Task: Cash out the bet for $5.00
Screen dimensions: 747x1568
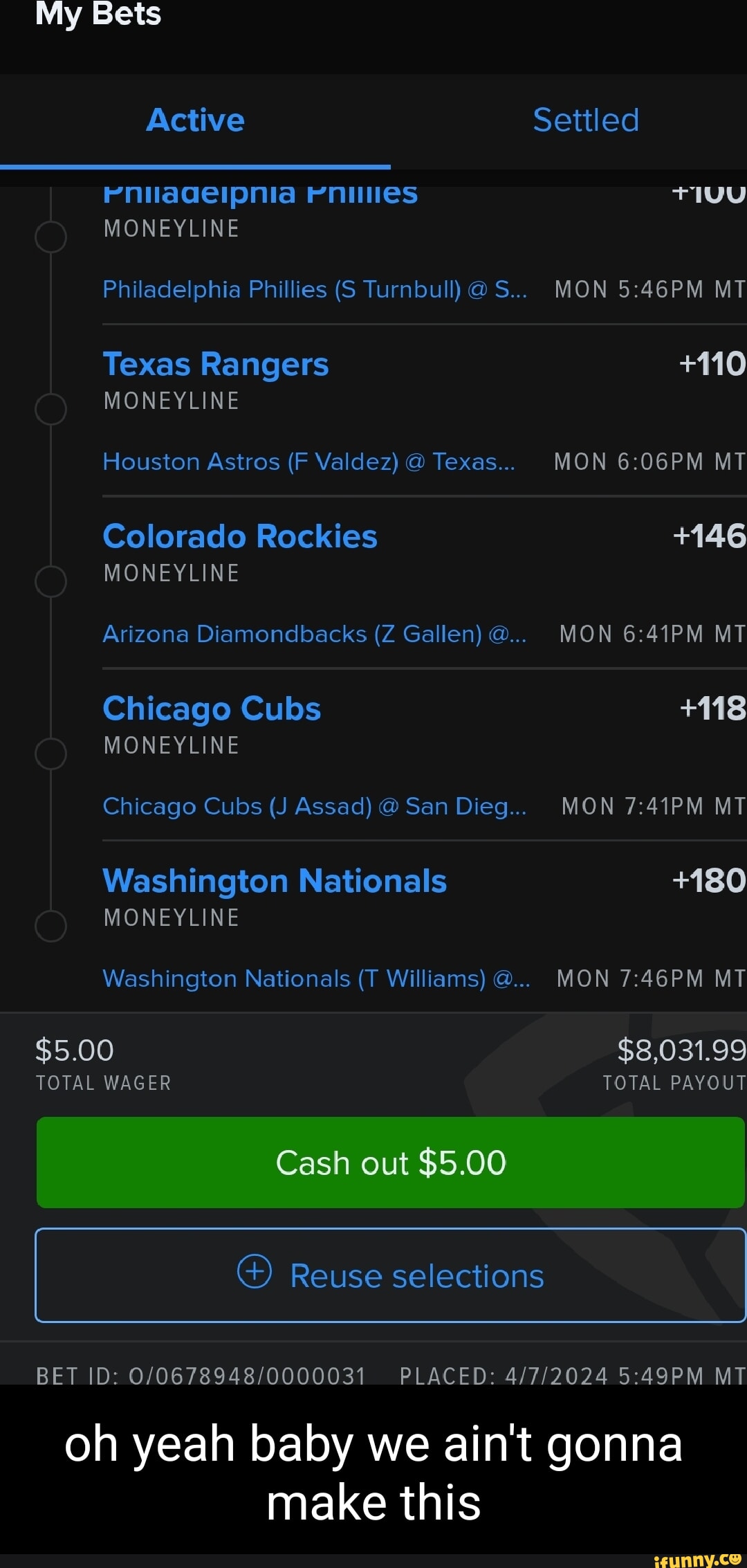Action: point(390,1163)
